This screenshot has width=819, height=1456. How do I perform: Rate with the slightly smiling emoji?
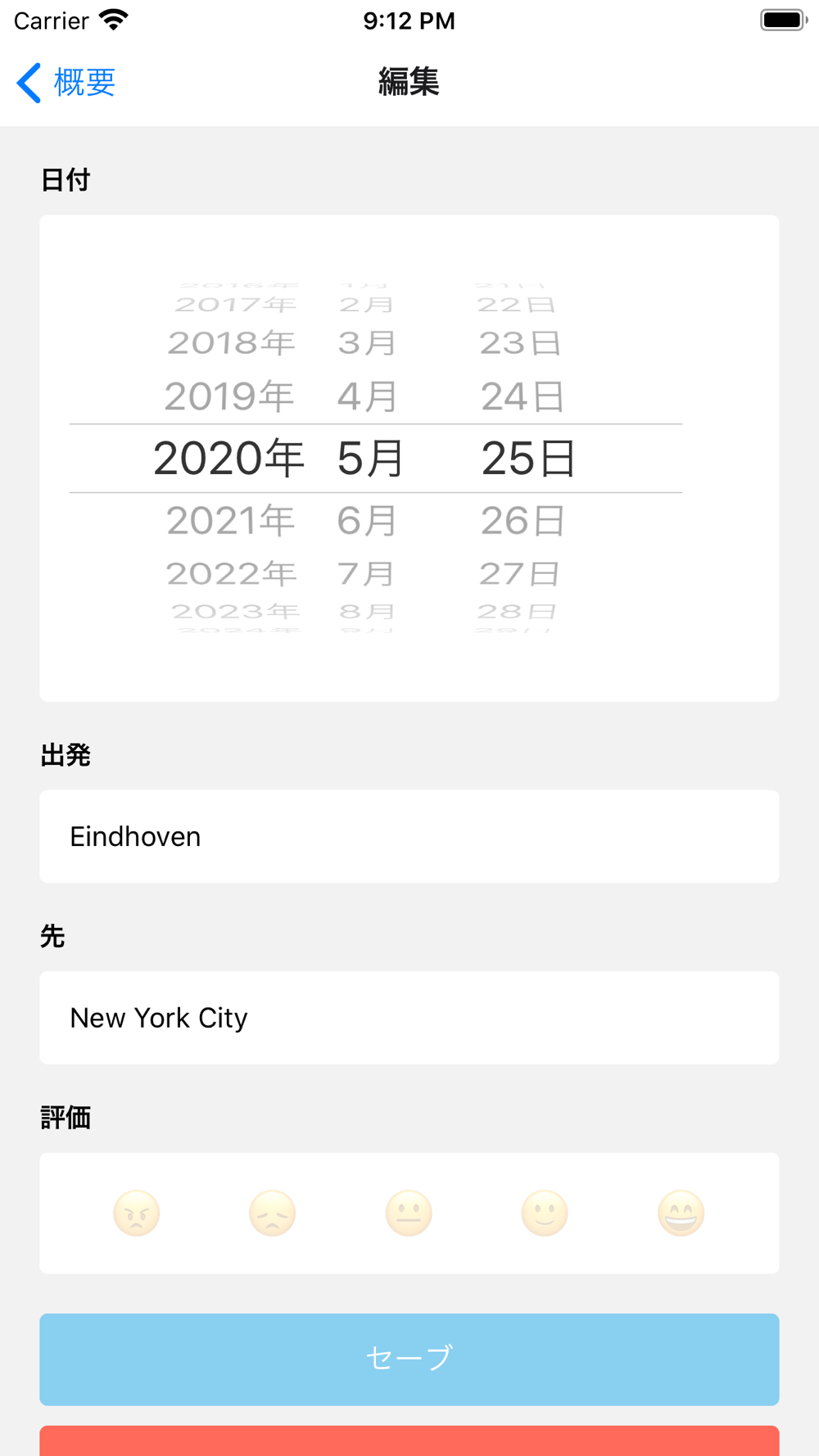tap(545, 1213)
